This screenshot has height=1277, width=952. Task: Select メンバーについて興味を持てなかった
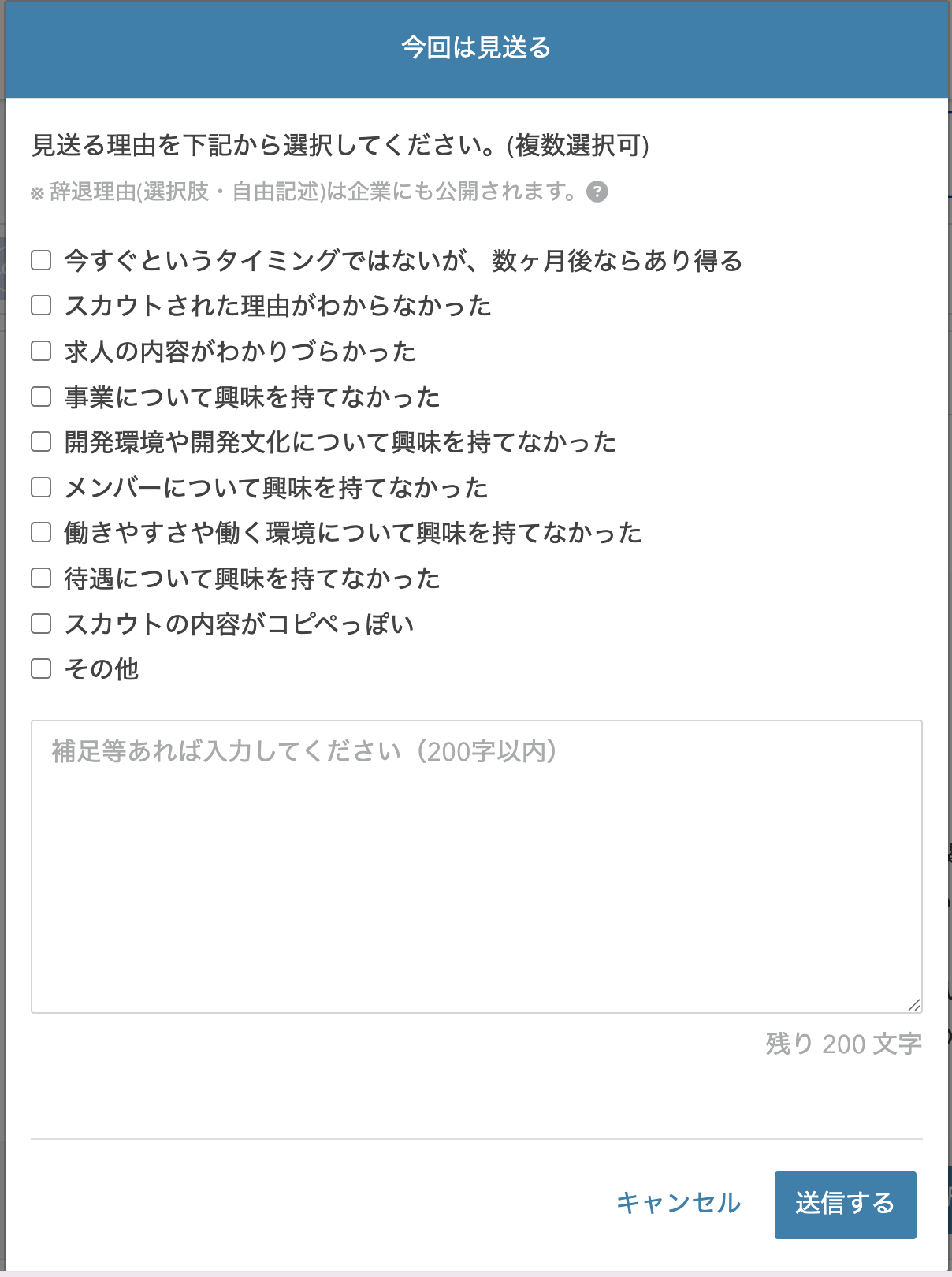40,487
